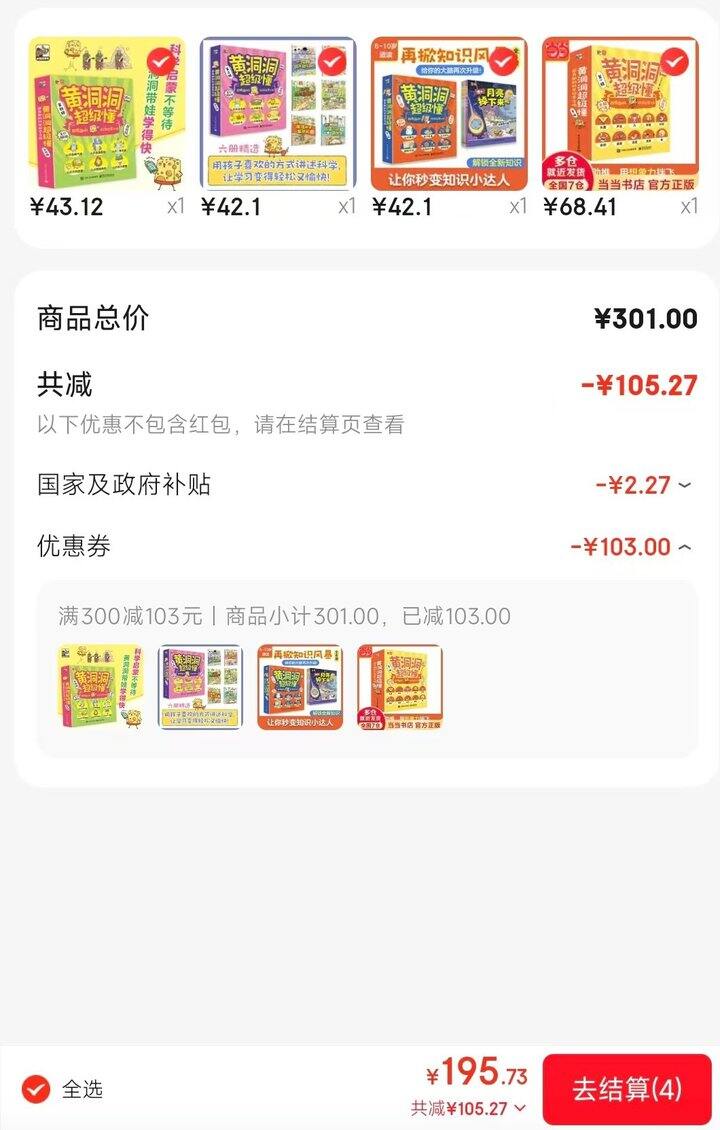The image size is (720, 1130).
Task: Open the book set labeled 六册精选
Action: 277,115
